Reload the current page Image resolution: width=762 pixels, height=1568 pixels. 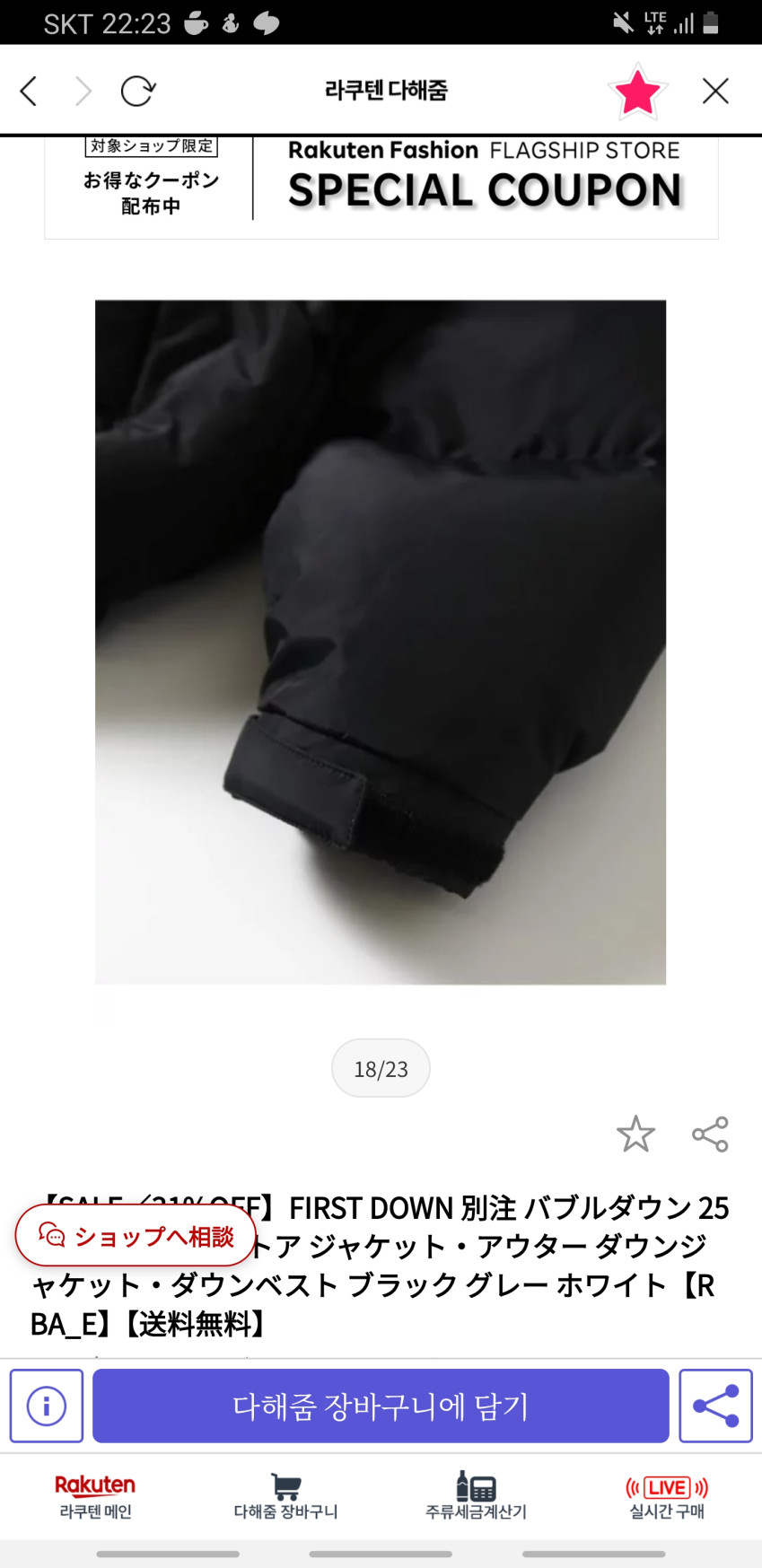tap(137, 91)
